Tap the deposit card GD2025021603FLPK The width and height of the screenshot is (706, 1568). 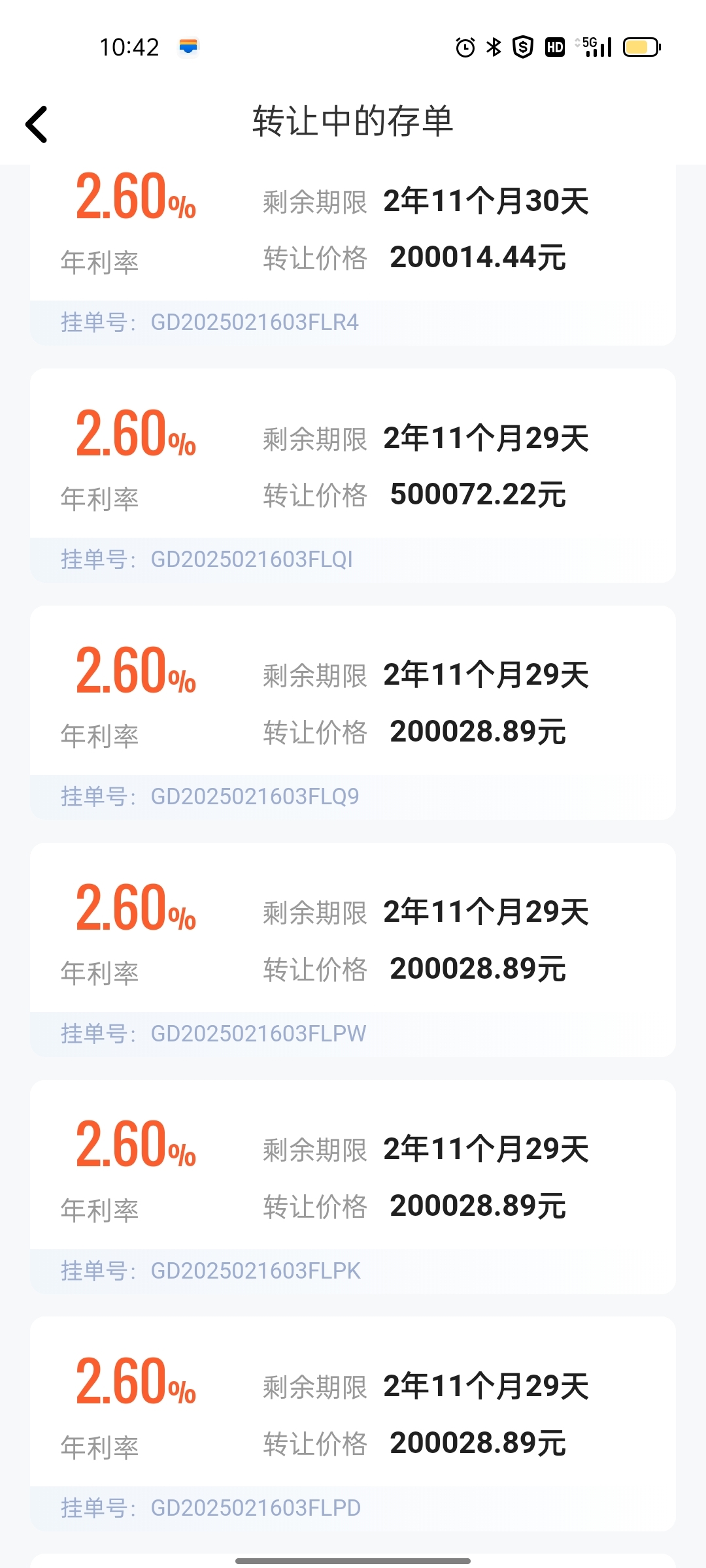[x=353, y=1187]
